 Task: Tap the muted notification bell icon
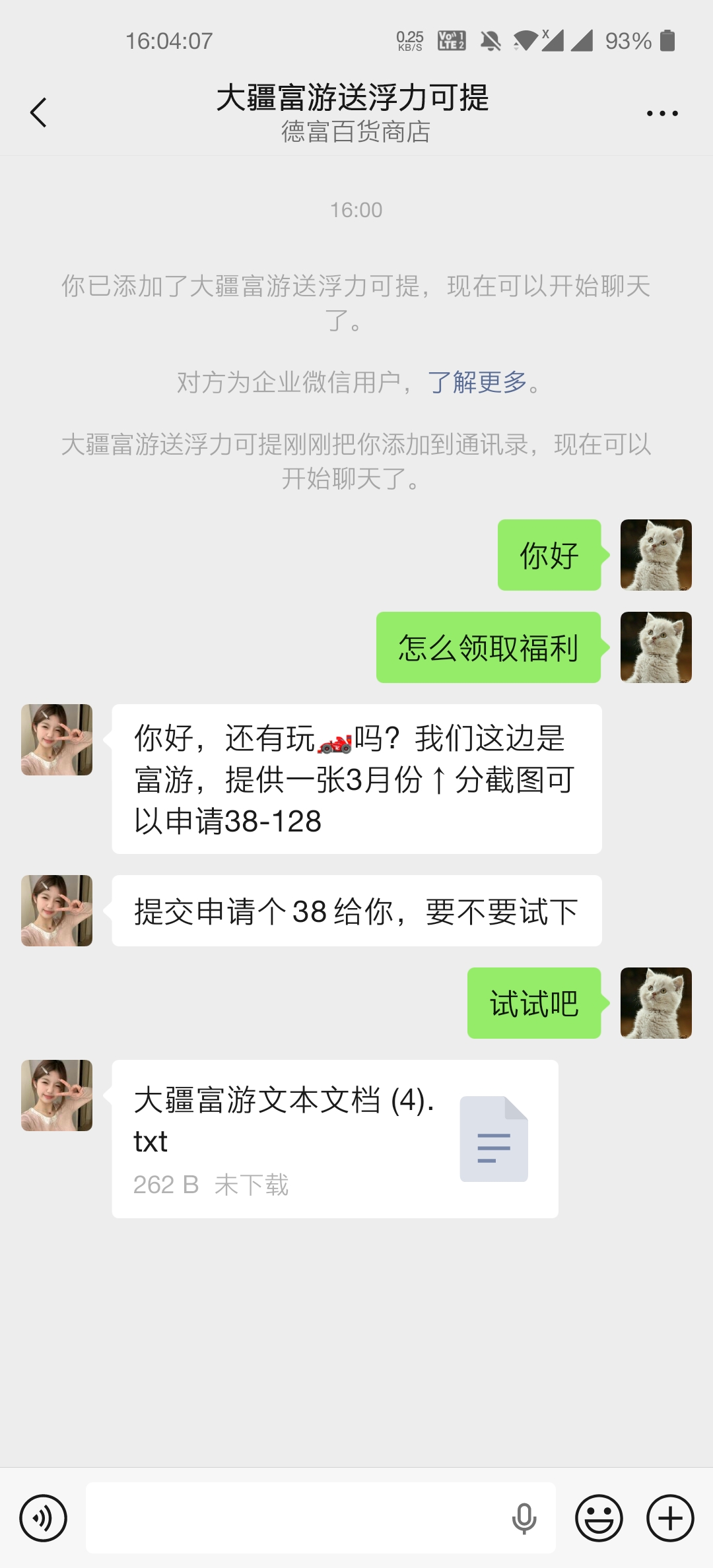pos(490,41)
